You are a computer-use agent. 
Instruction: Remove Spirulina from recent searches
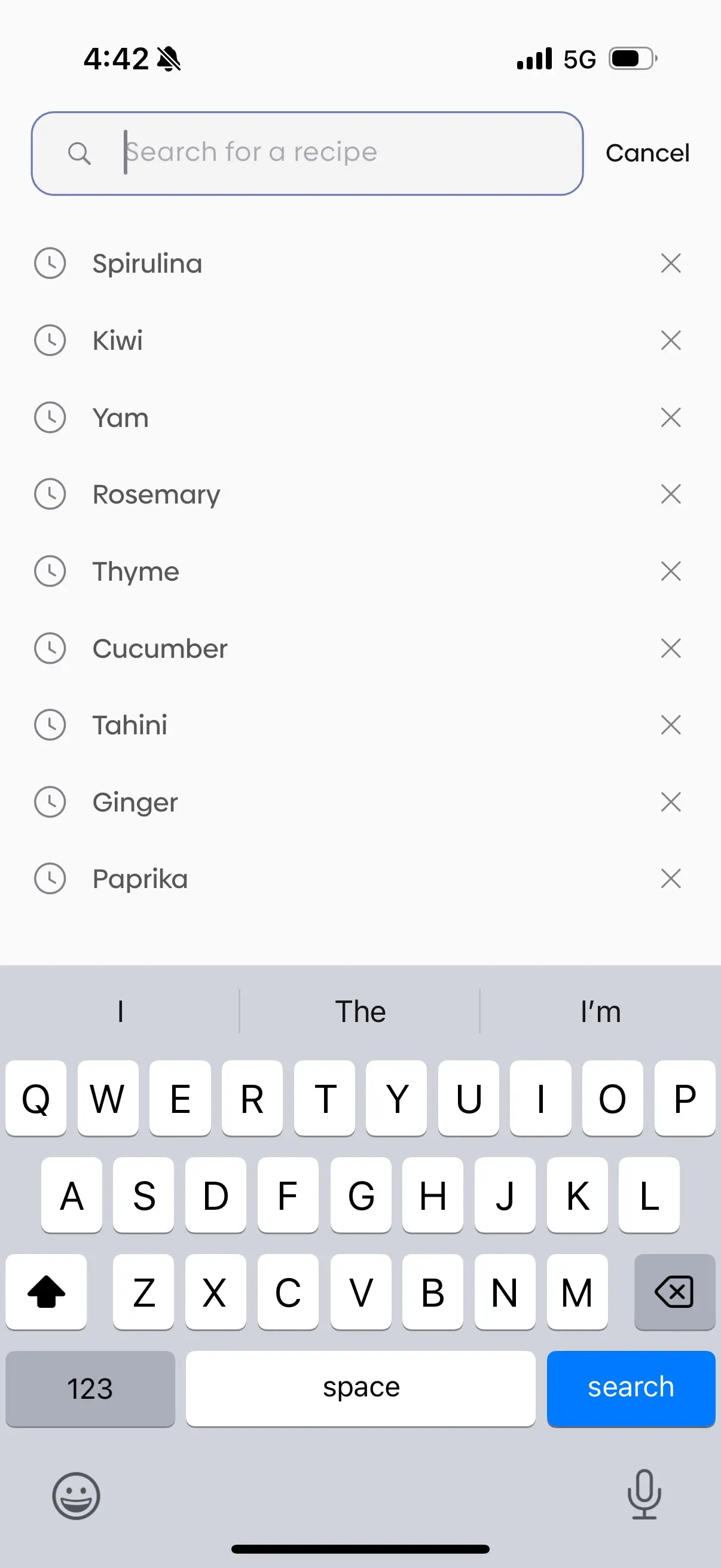click(671, 264)
